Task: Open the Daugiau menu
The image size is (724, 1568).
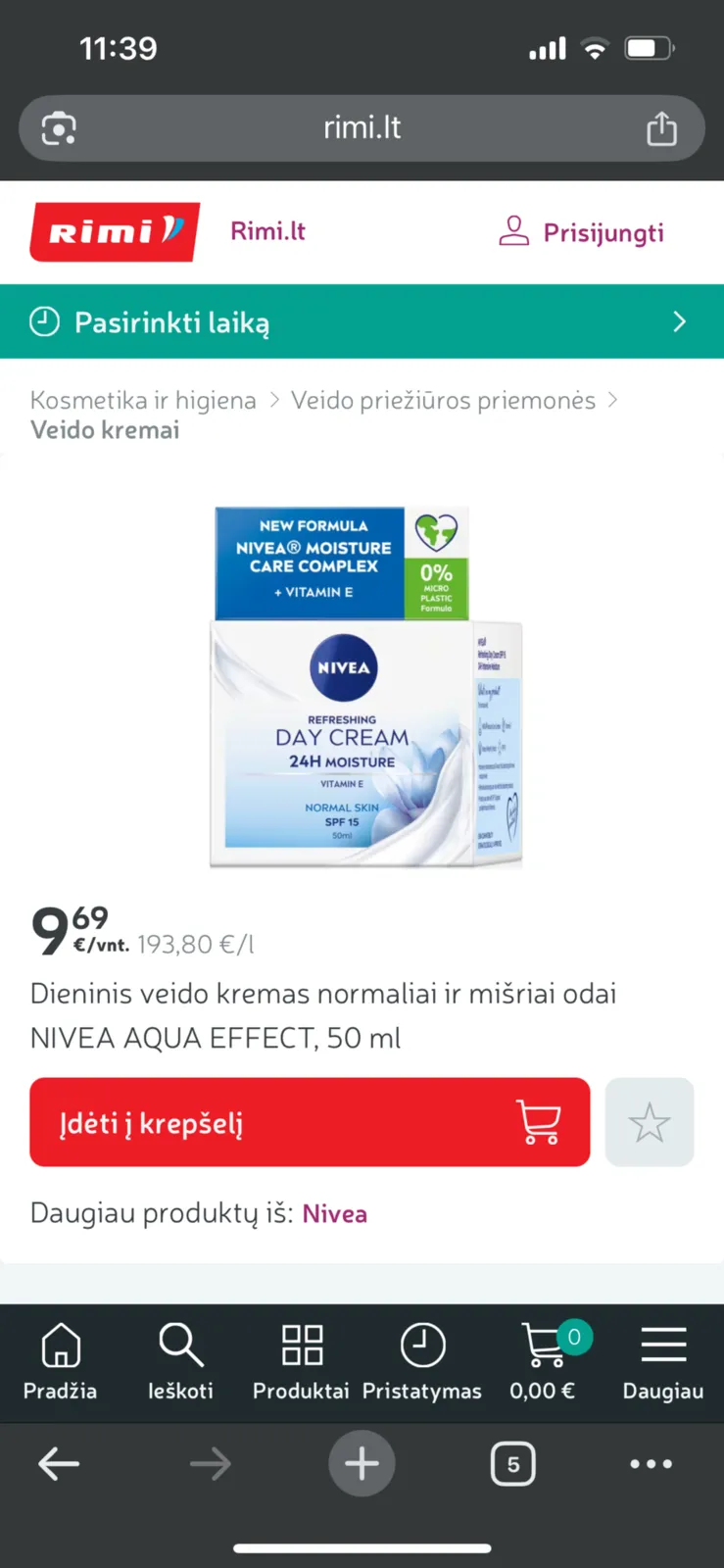Action: (x=663, y=1361)
